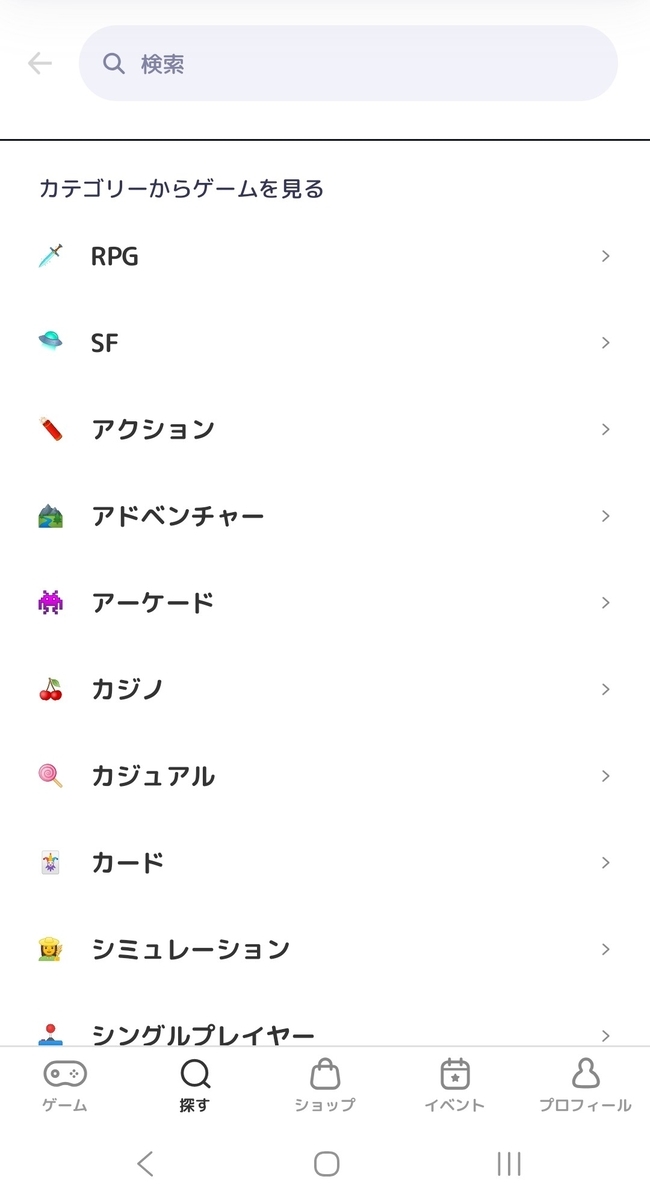
Task: Browse the SF game category
Action: (324, 343)
